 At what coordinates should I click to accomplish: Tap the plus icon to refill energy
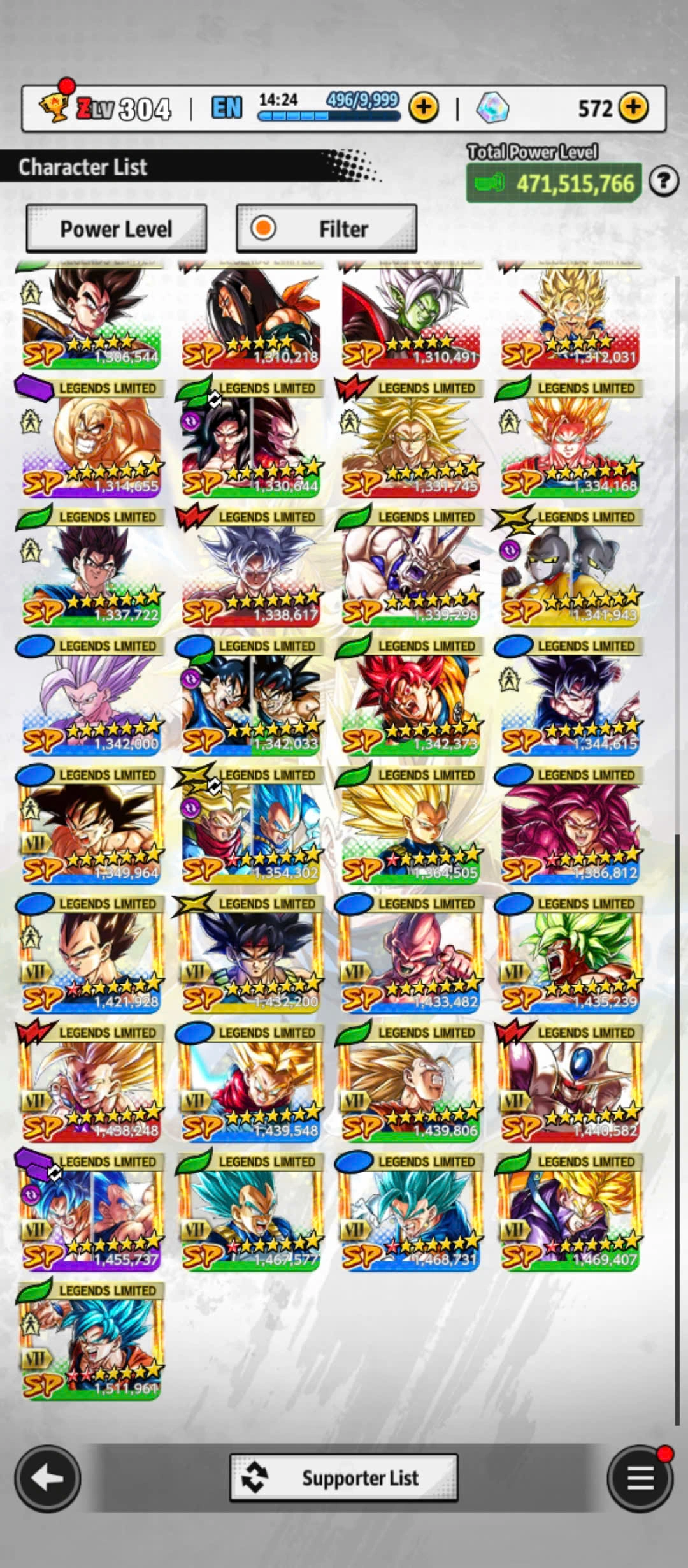424,108
